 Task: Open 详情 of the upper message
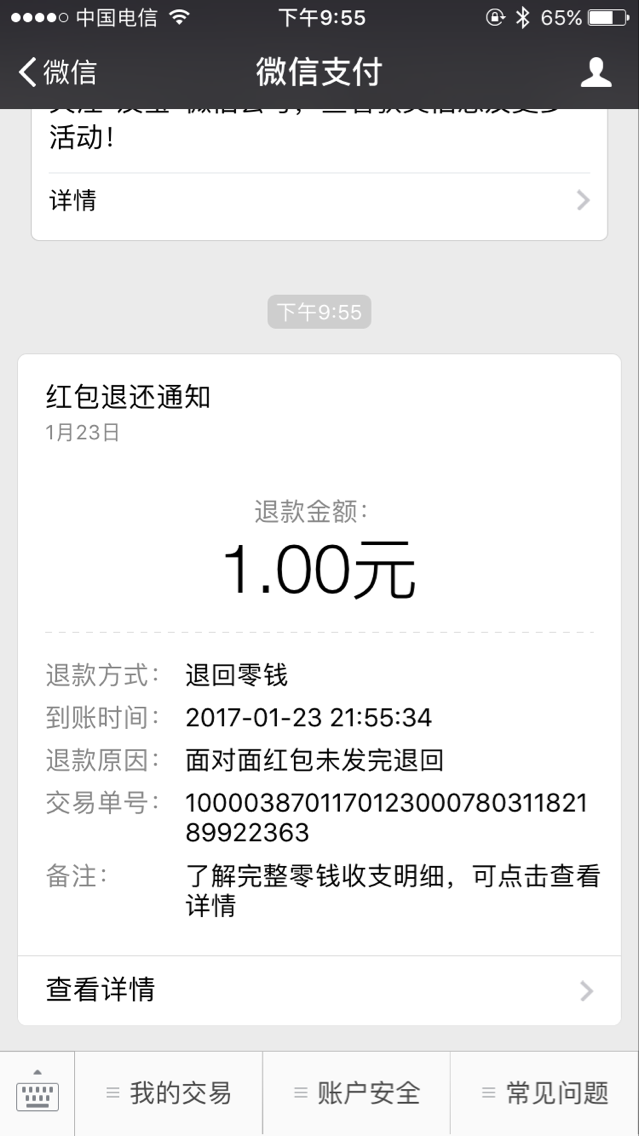pos(319,200)
